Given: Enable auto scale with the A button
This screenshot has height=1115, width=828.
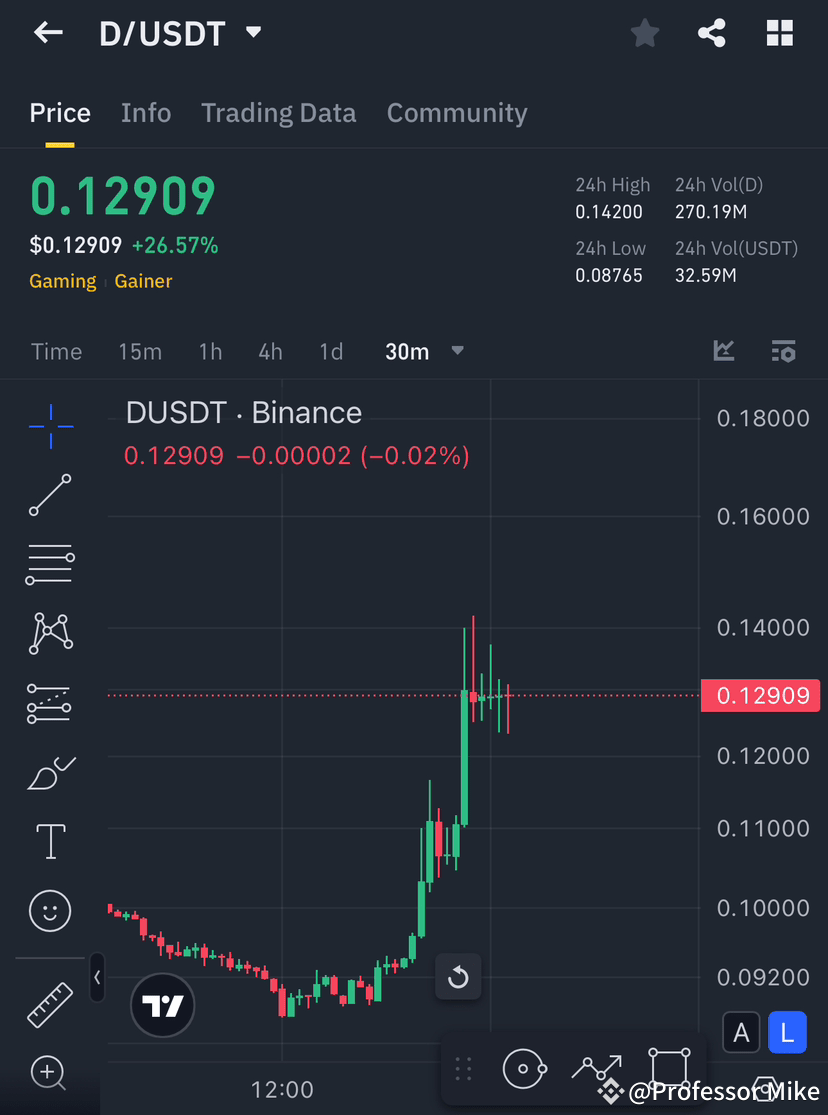Looking at the screenshot, I should pyautogui.click(x=741, y=1032).
